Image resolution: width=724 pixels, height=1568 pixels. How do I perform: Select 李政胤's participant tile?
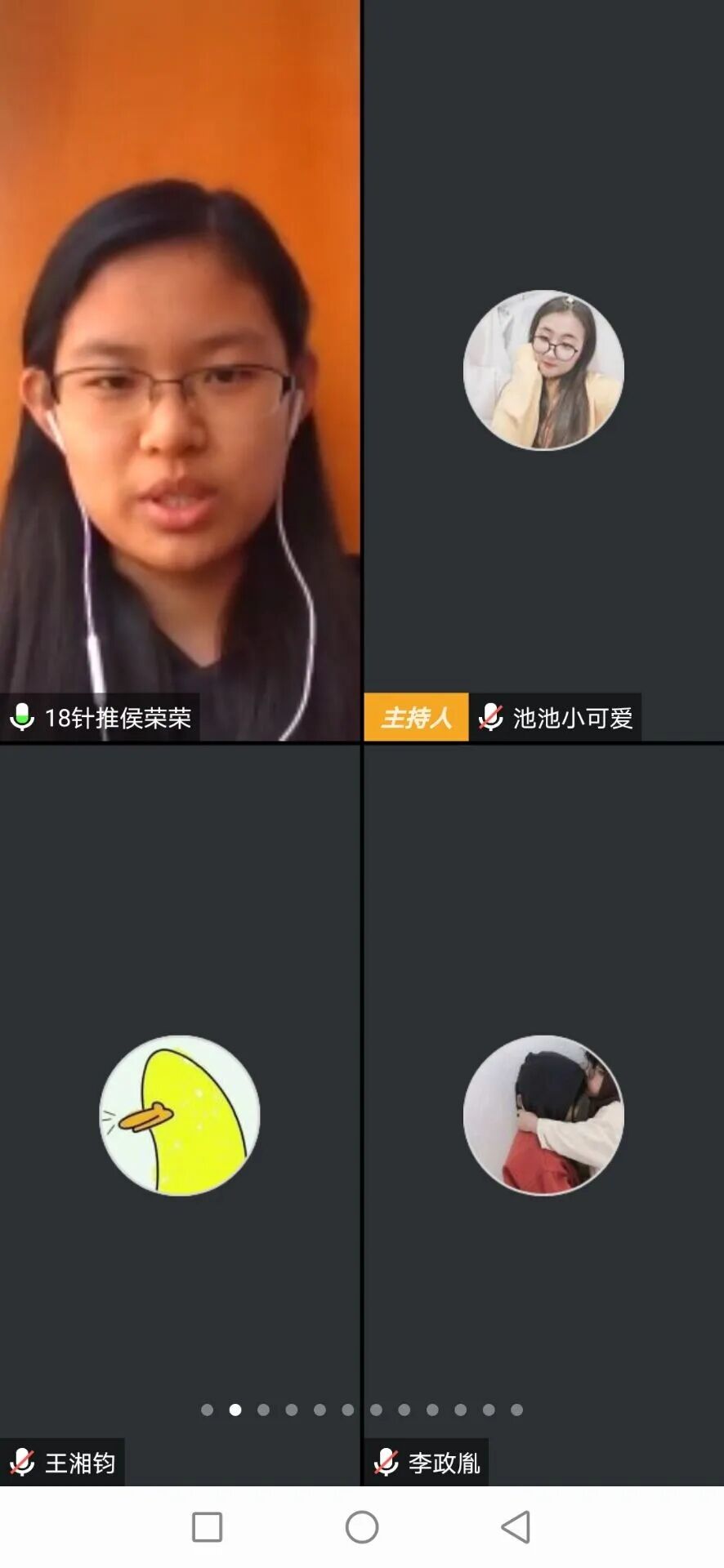pos(543,1115)
